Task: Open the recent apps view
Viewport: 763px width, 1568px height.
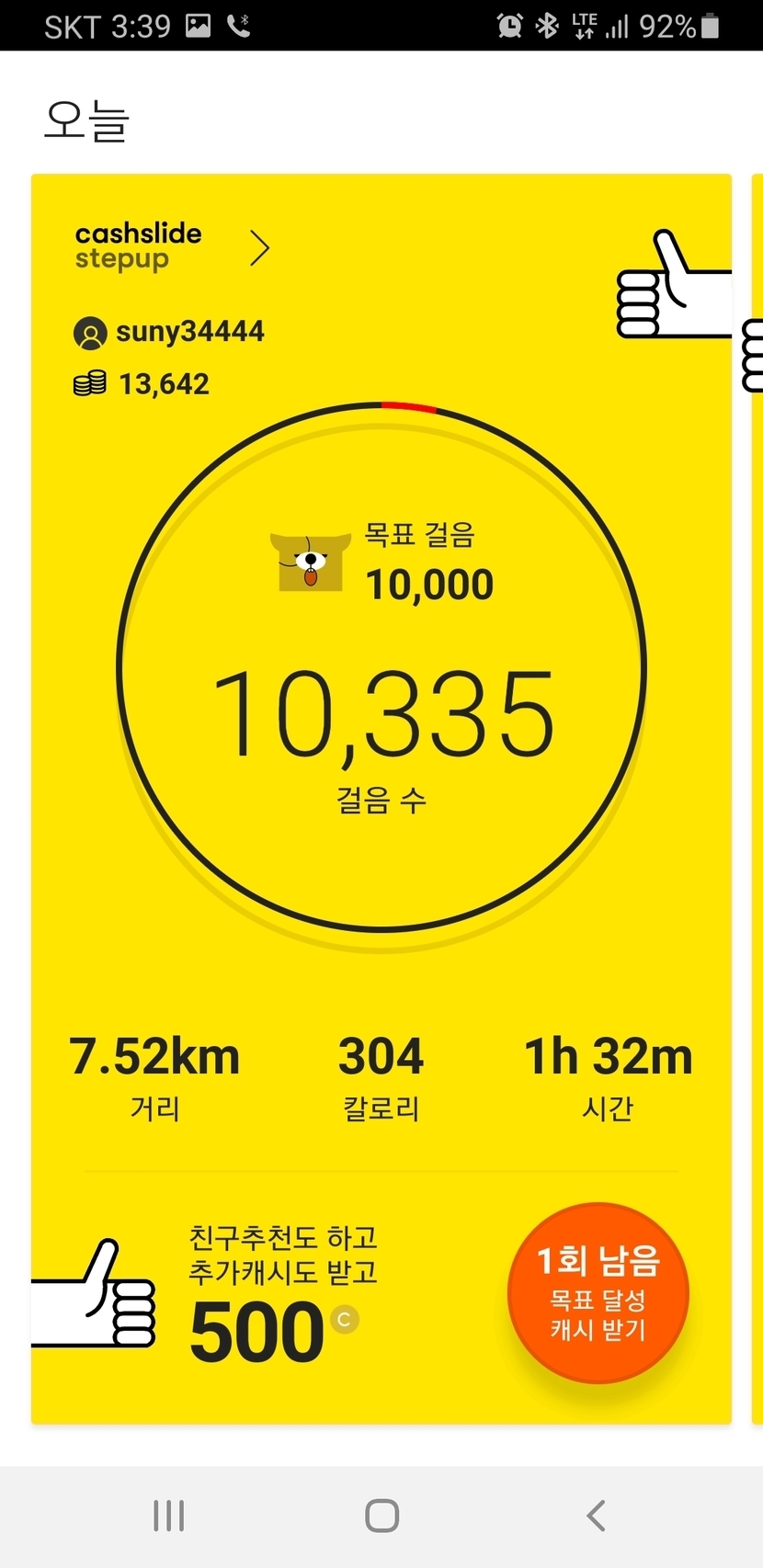Action: coord(169,1516)
